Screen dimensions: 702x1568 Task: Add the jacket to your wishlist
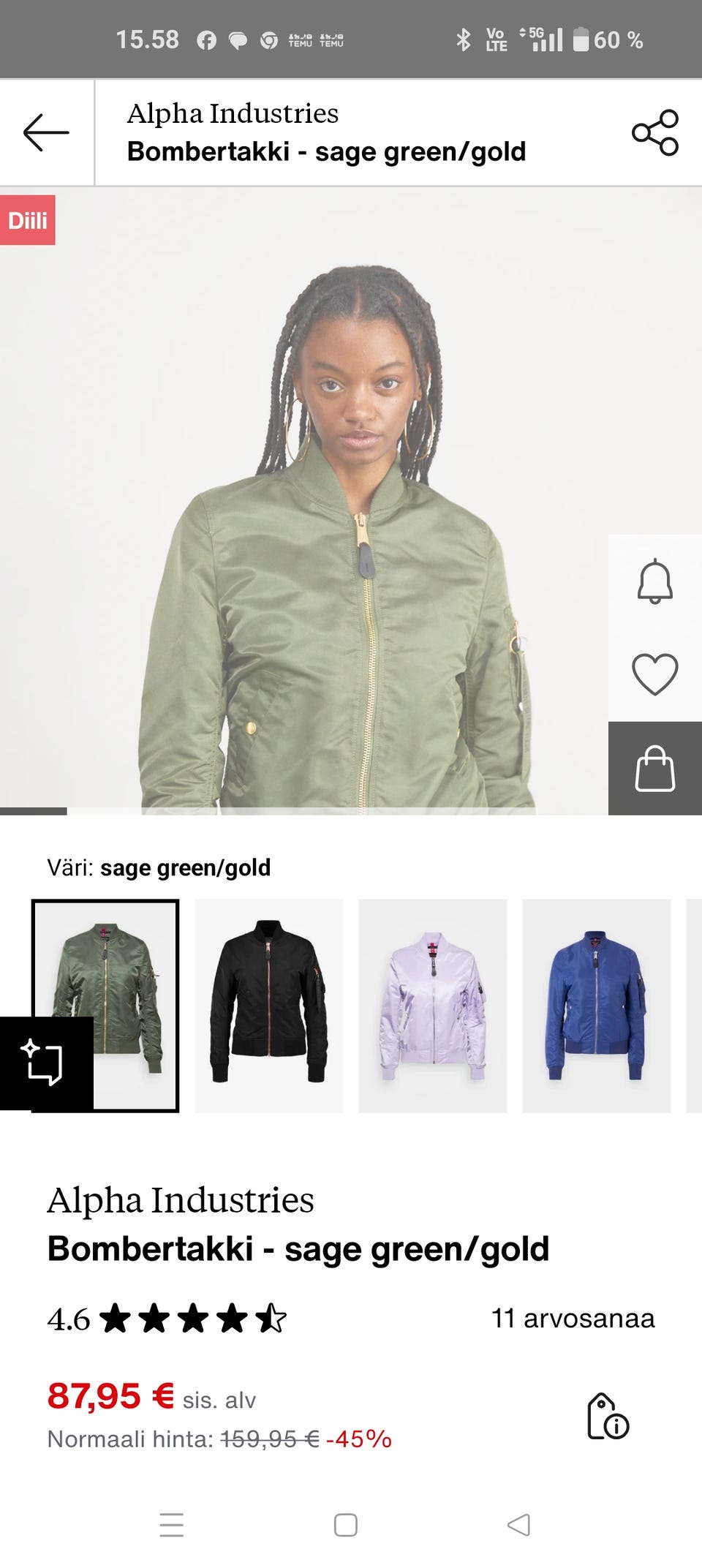pos(655,674)
